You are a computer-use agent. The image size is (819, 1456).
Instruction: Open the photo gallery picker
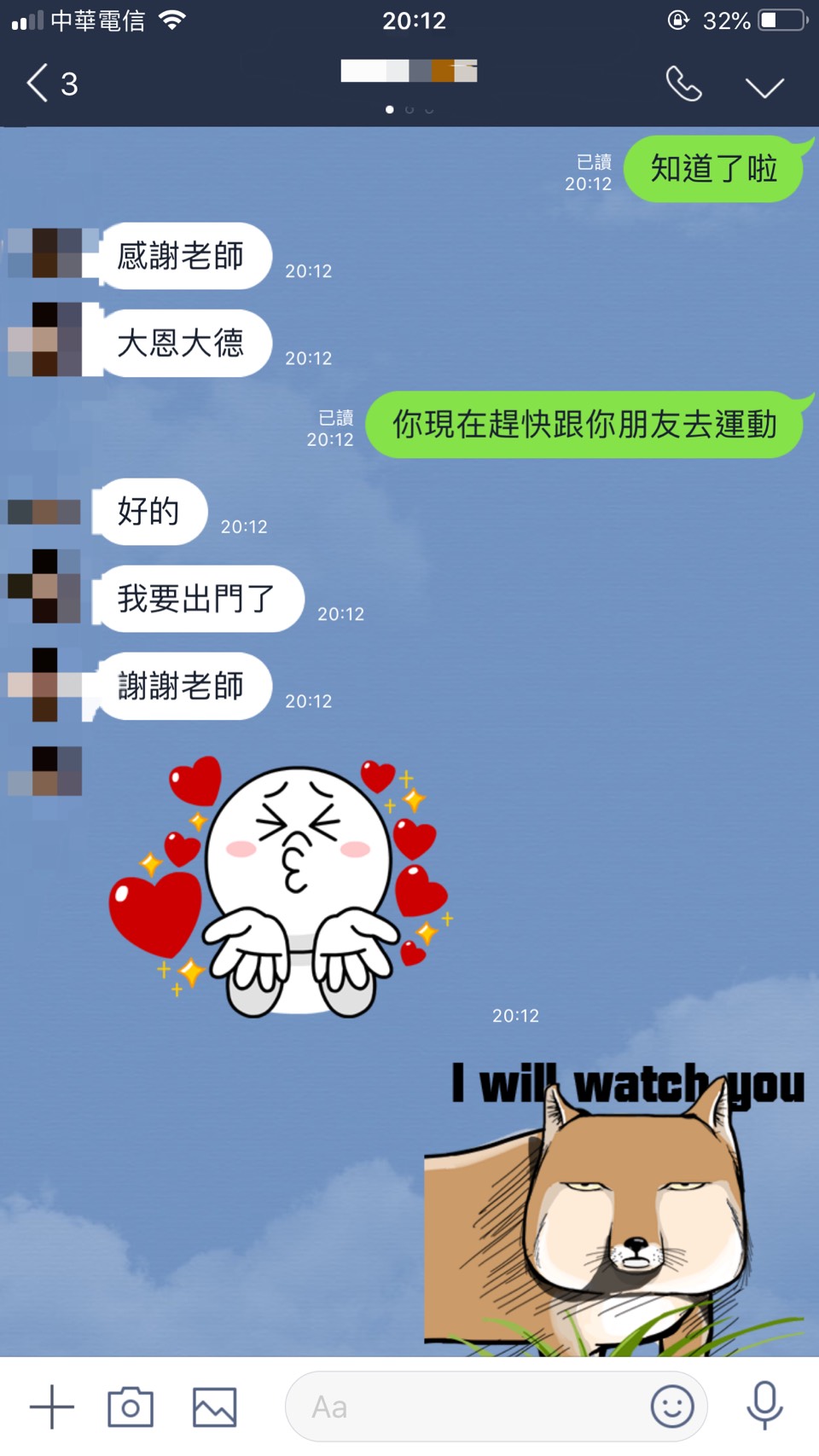tap(214, 1407)
